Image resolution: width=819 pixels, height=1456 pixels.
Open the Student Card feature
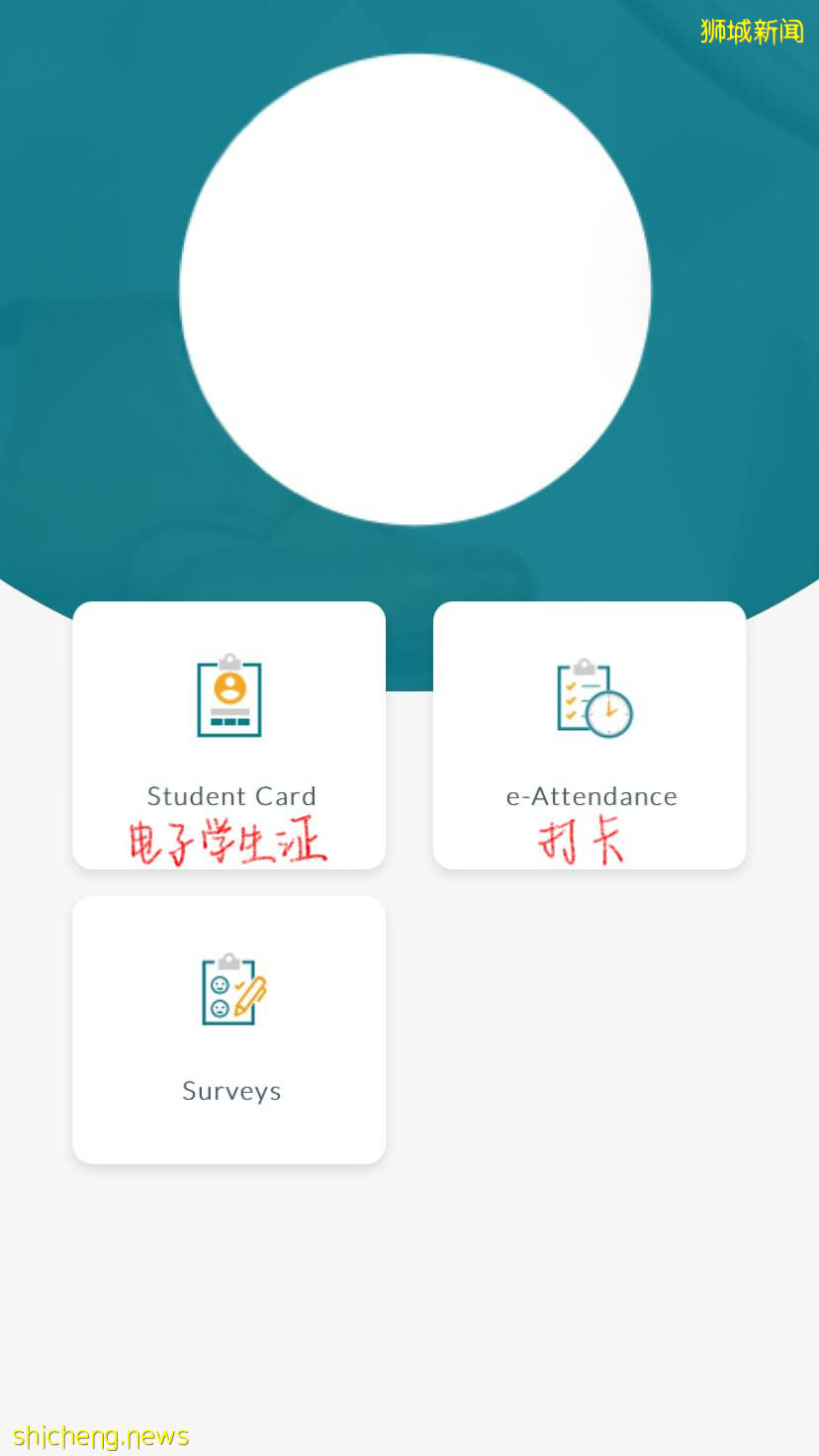(x=228, y=736)
